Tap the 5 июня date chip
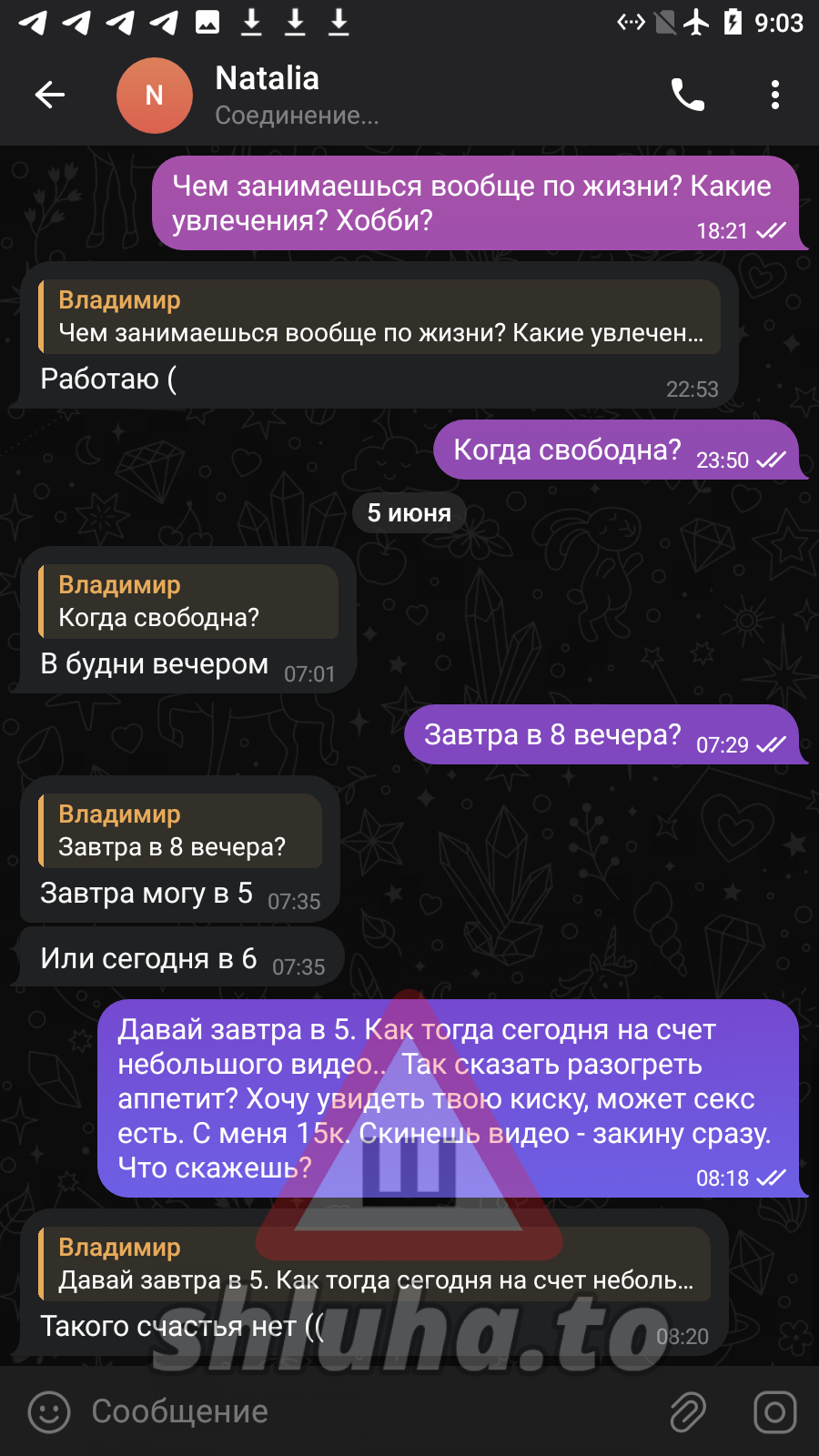The height and width of the screenshot is (1456, 819). [x=409, y=513]
